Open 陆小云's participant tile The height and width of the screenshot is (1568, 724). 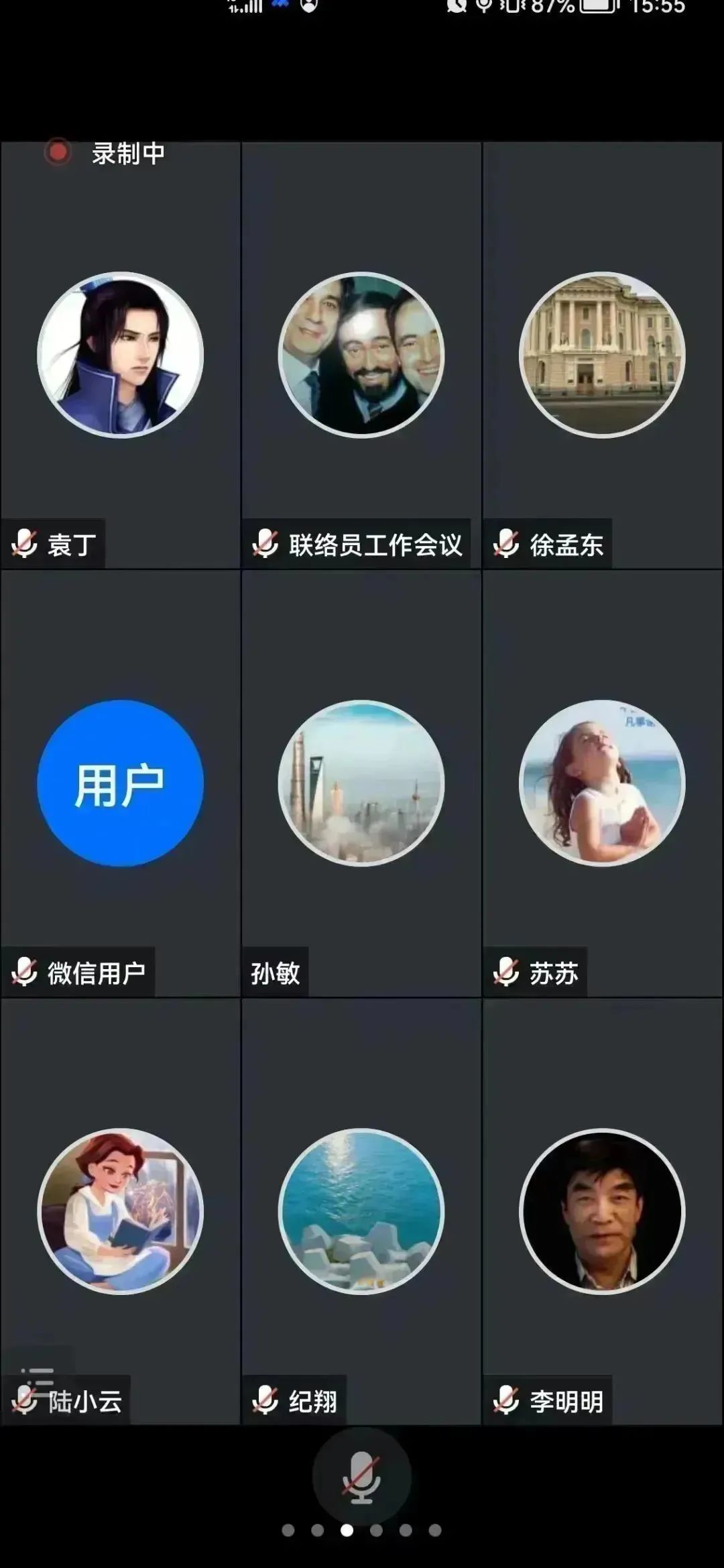121,1211
